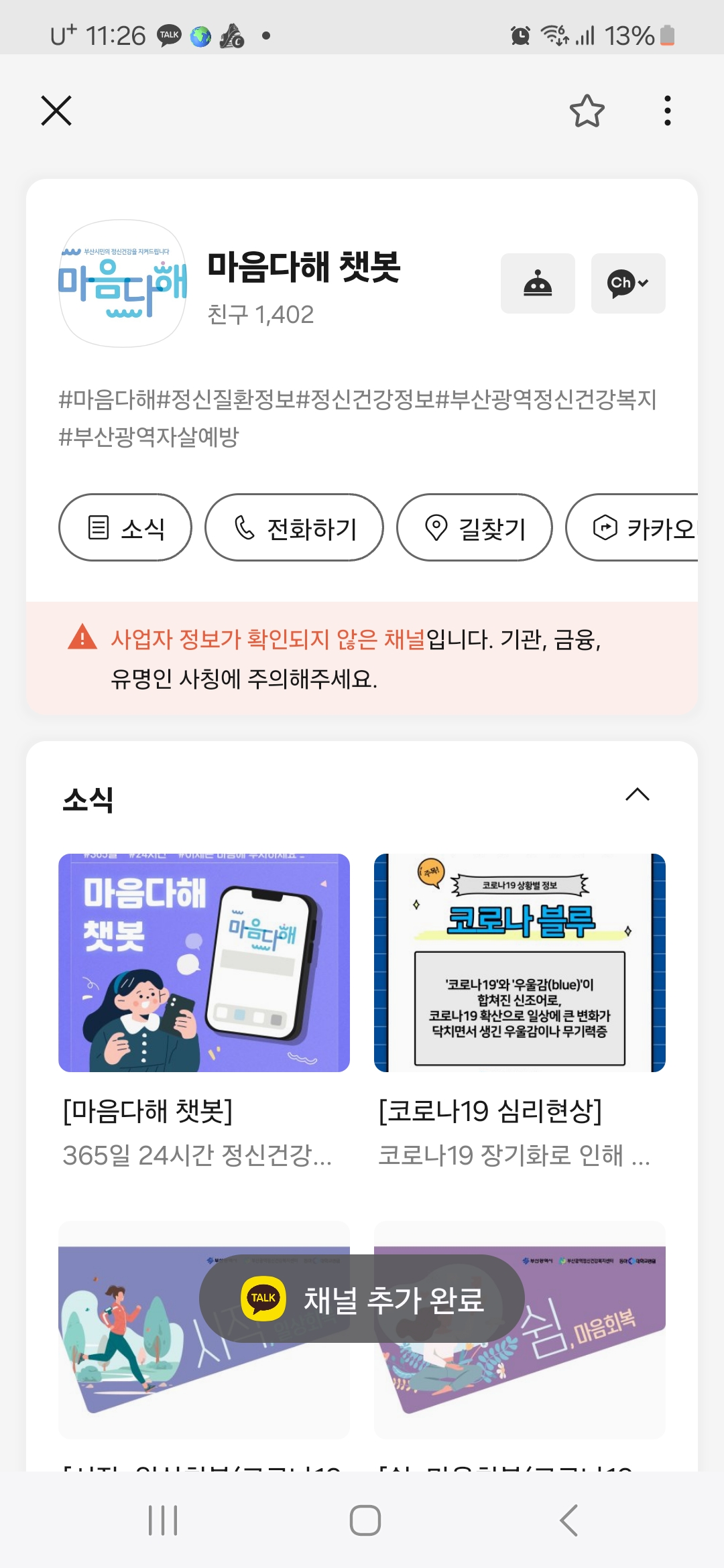Call the channel via 전화하기
This screenshot has width=724, height=1568.
(294, 528)
